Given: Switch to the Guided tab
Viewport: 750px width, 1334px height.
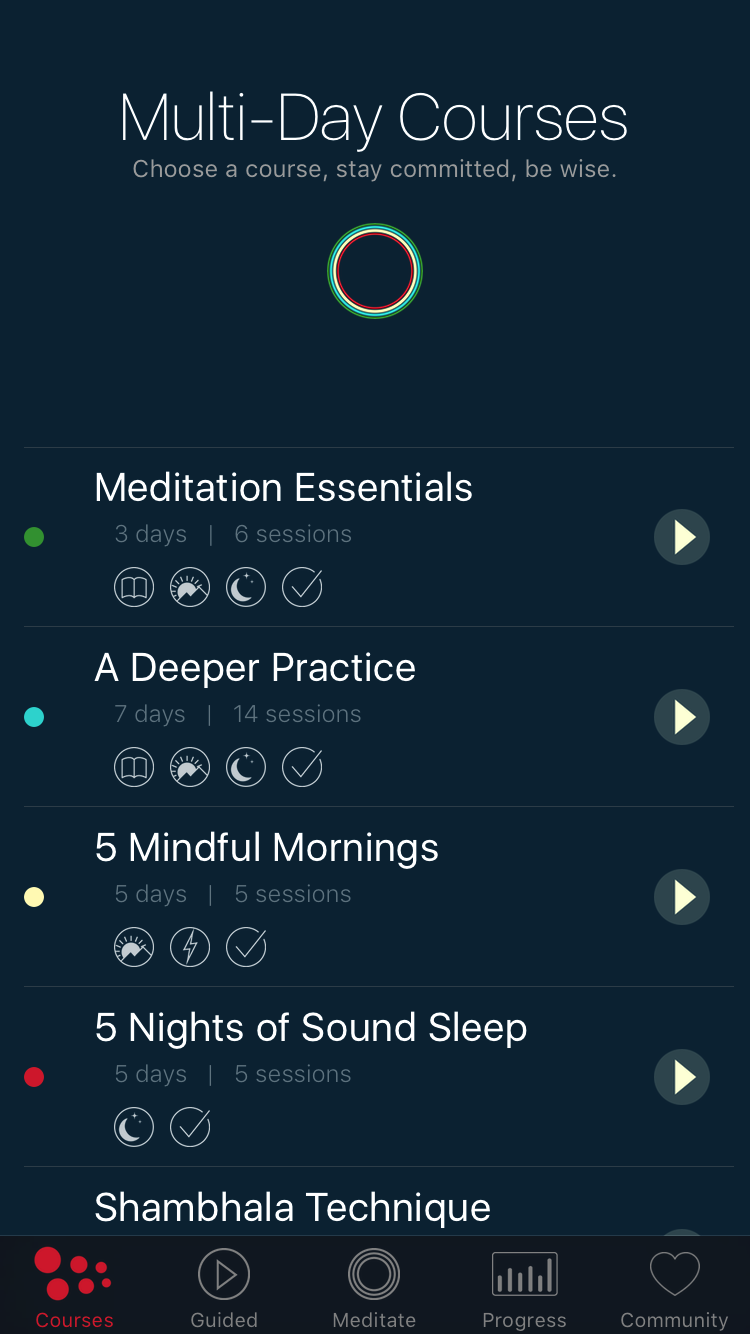Looking at the screenshot, I should tap(224, 1288).
